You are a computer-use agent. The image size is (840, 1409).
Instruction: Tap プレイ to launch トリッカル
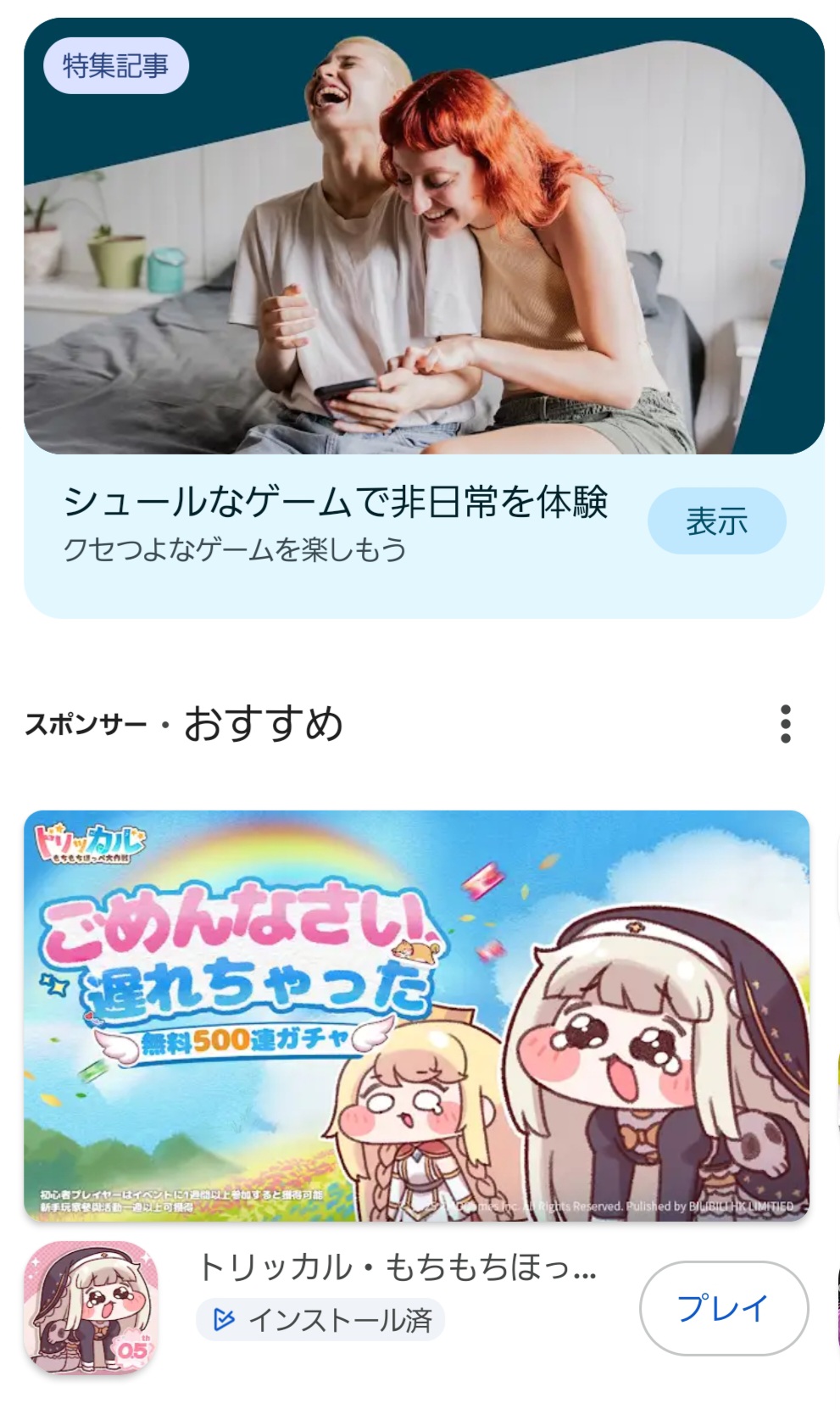click(723, 1308)
